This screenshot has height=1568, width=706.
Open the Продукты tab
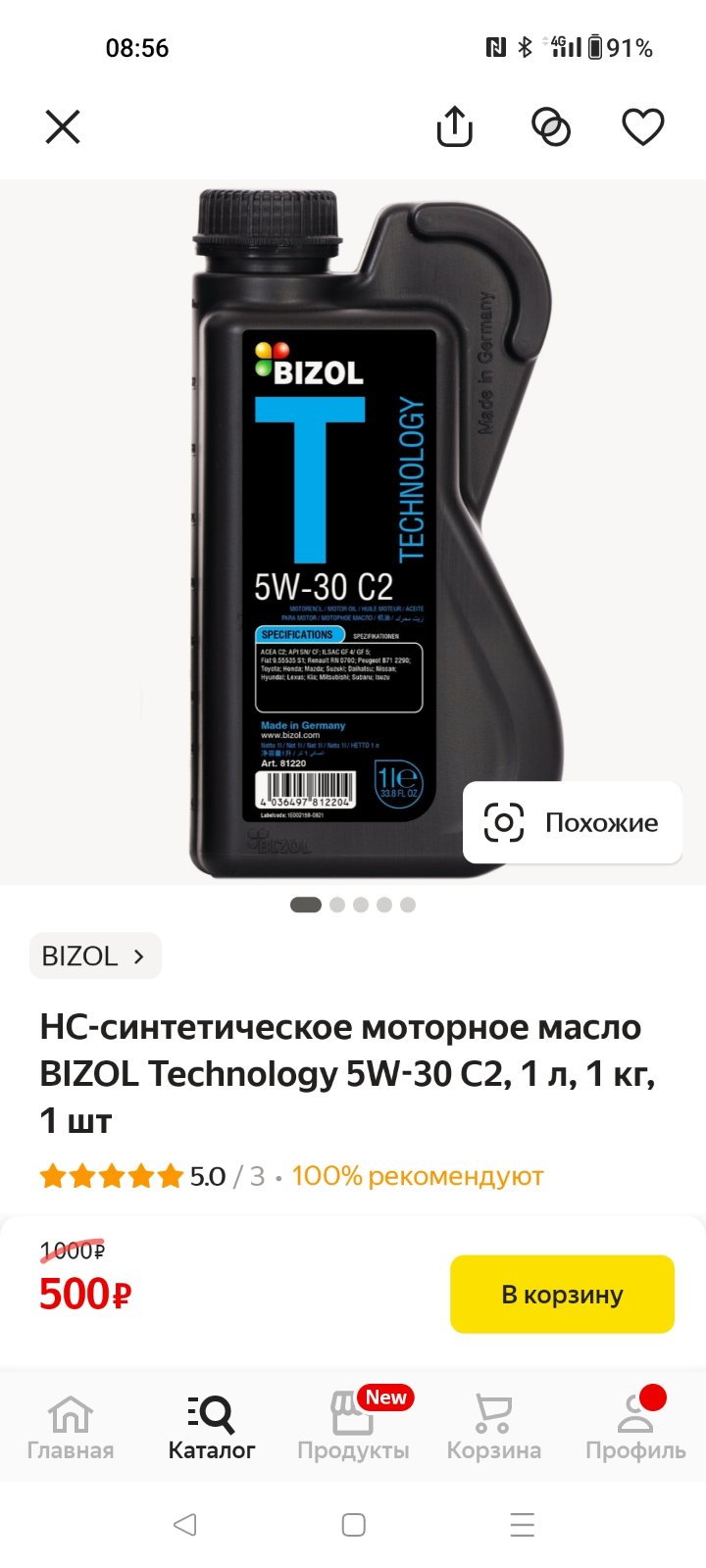[353, 1427]
